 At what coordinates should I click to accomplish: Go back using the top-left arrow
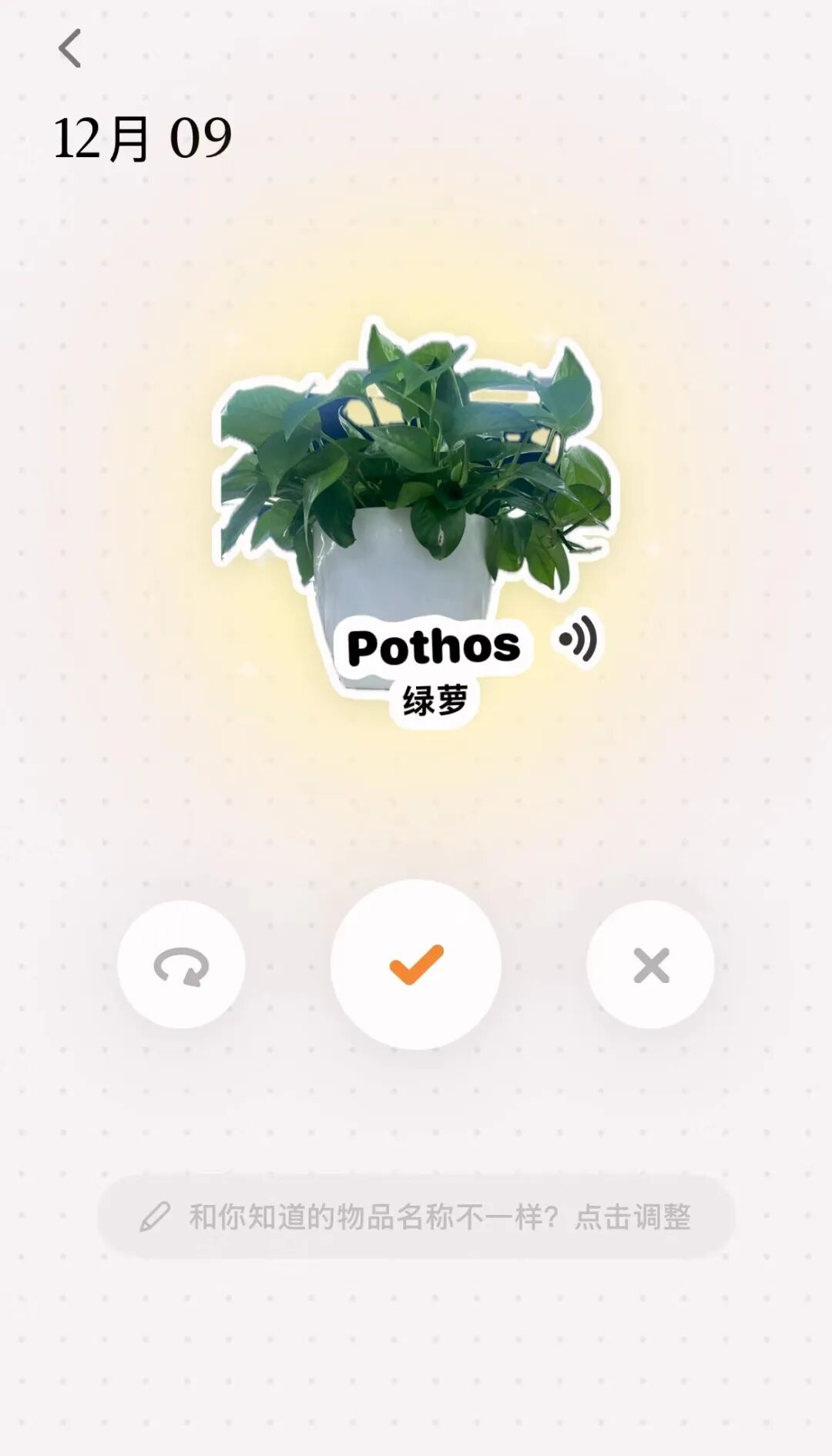(70, 49)
